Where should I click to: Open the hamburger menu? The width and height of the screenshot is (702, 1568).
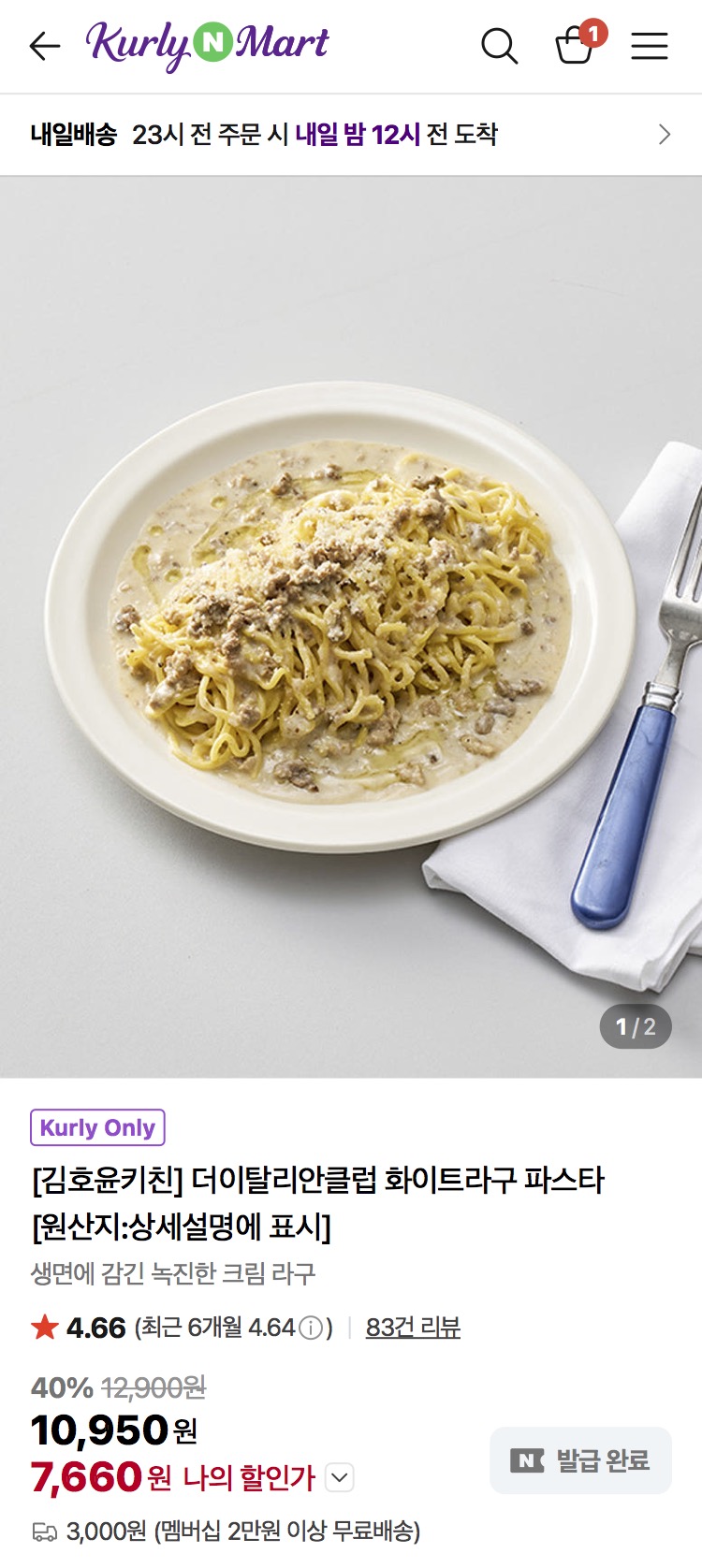(649, 45)
